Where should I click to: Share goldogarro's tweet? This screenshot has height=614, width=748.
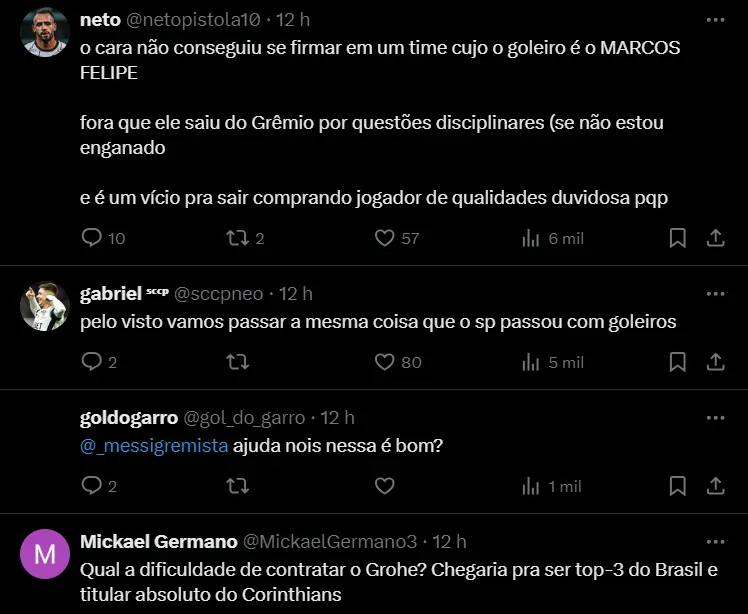pyautogui.click(x=715, y=486)
